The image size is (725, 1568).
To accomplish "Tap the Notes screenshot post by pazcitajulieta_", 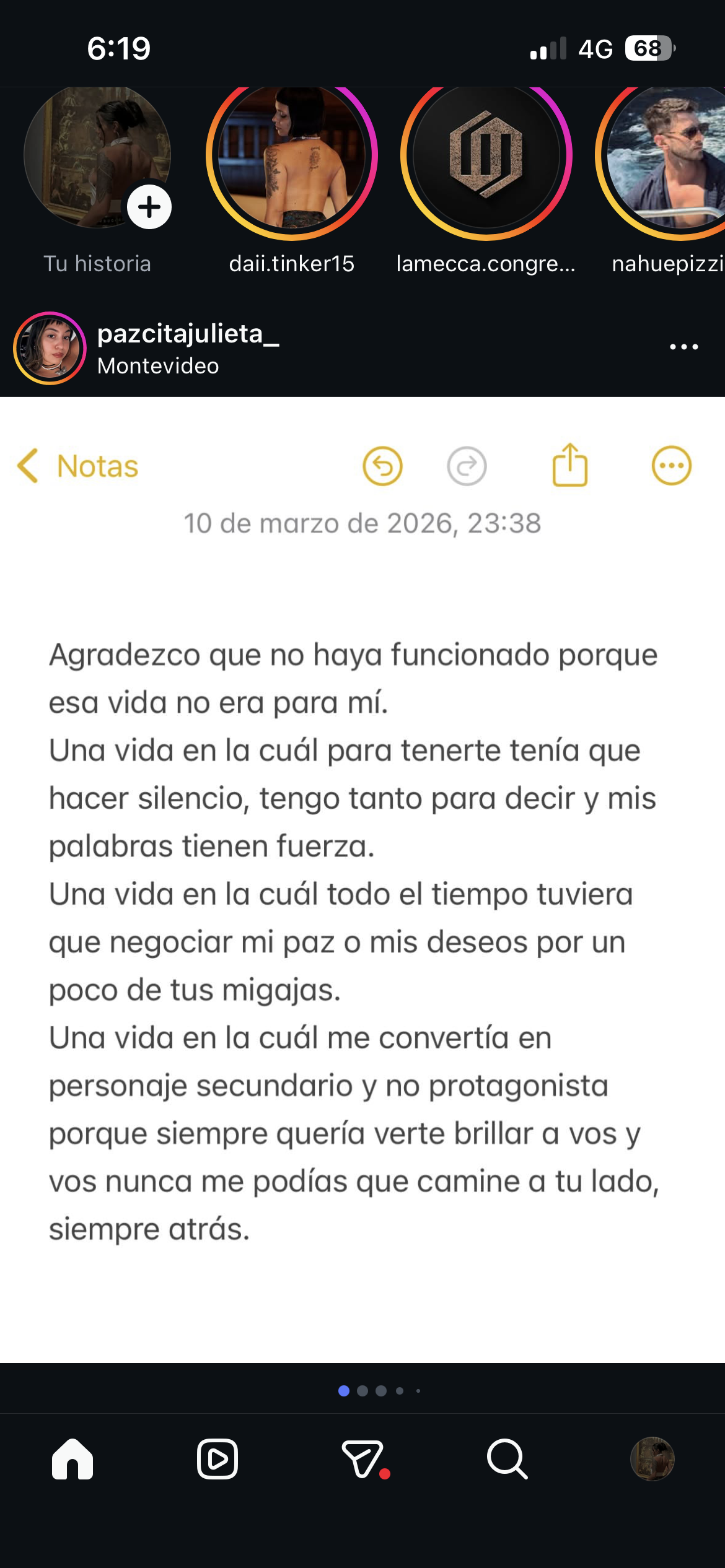I will point(362,879).
